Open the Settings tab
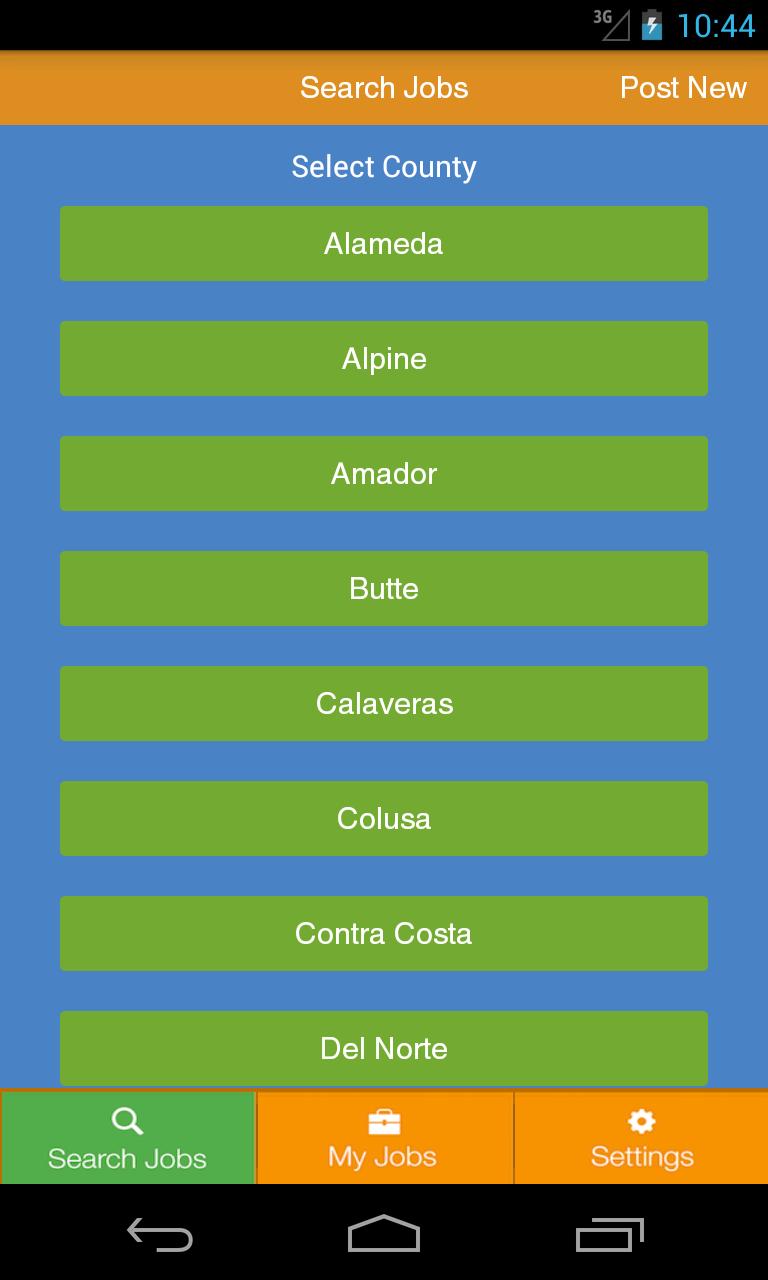 point(641,1139)
